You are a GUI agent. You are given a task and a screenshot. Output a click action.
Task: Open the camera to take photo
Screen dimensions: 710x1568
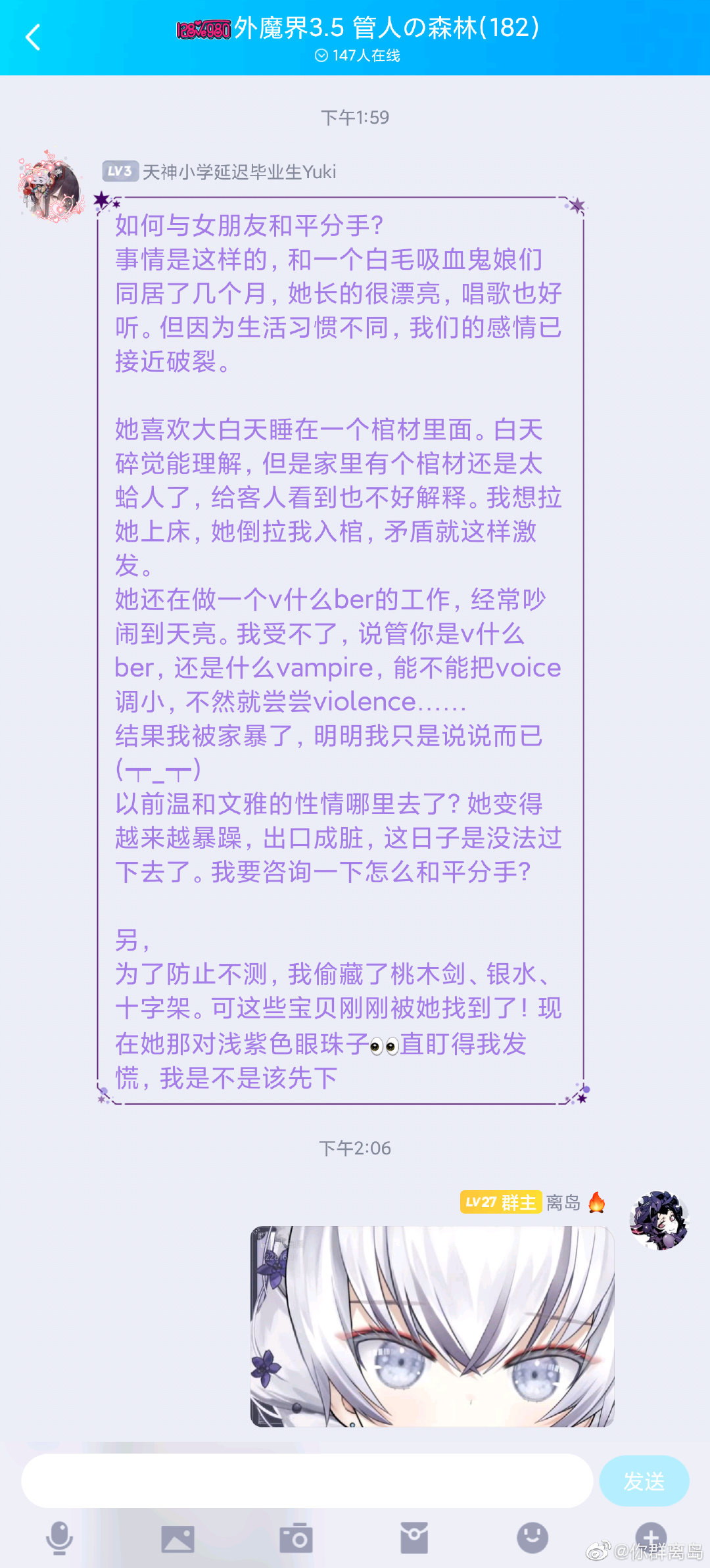tap(296, 1538)
